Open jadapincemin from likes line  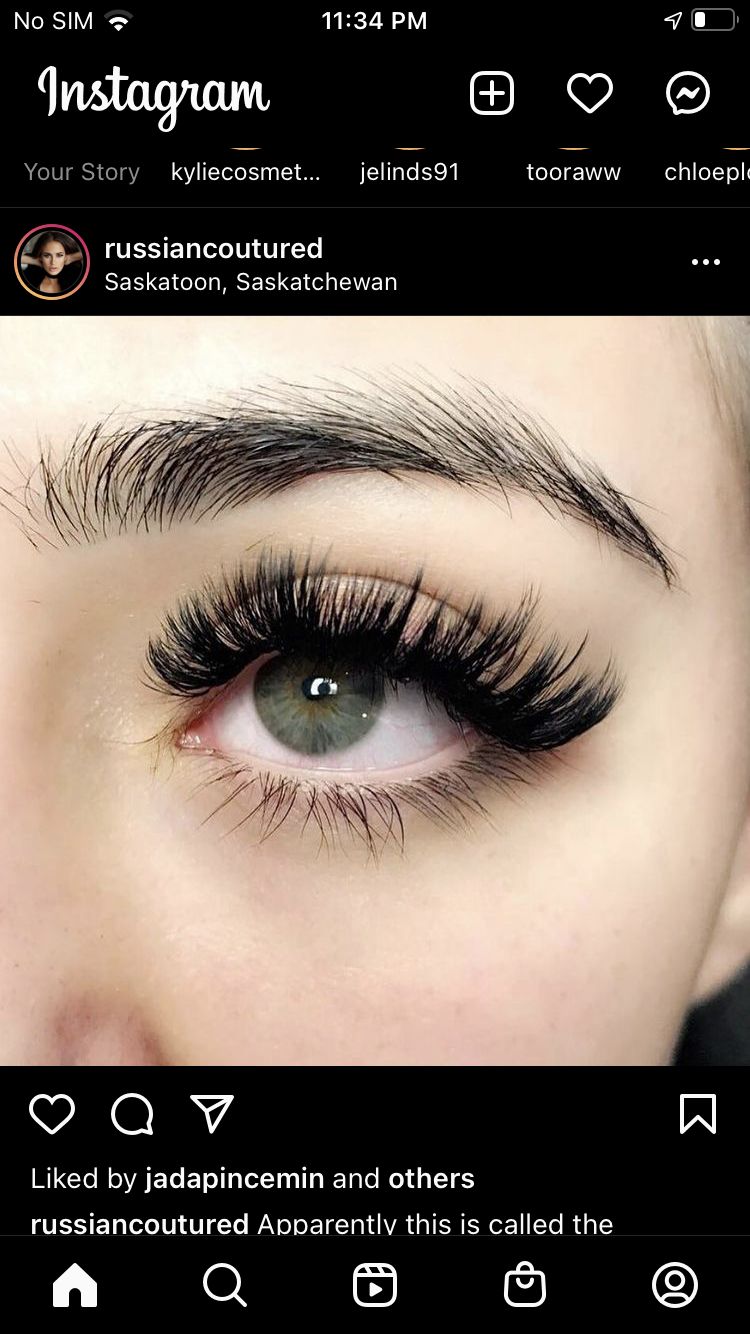tap(235, 1179)
